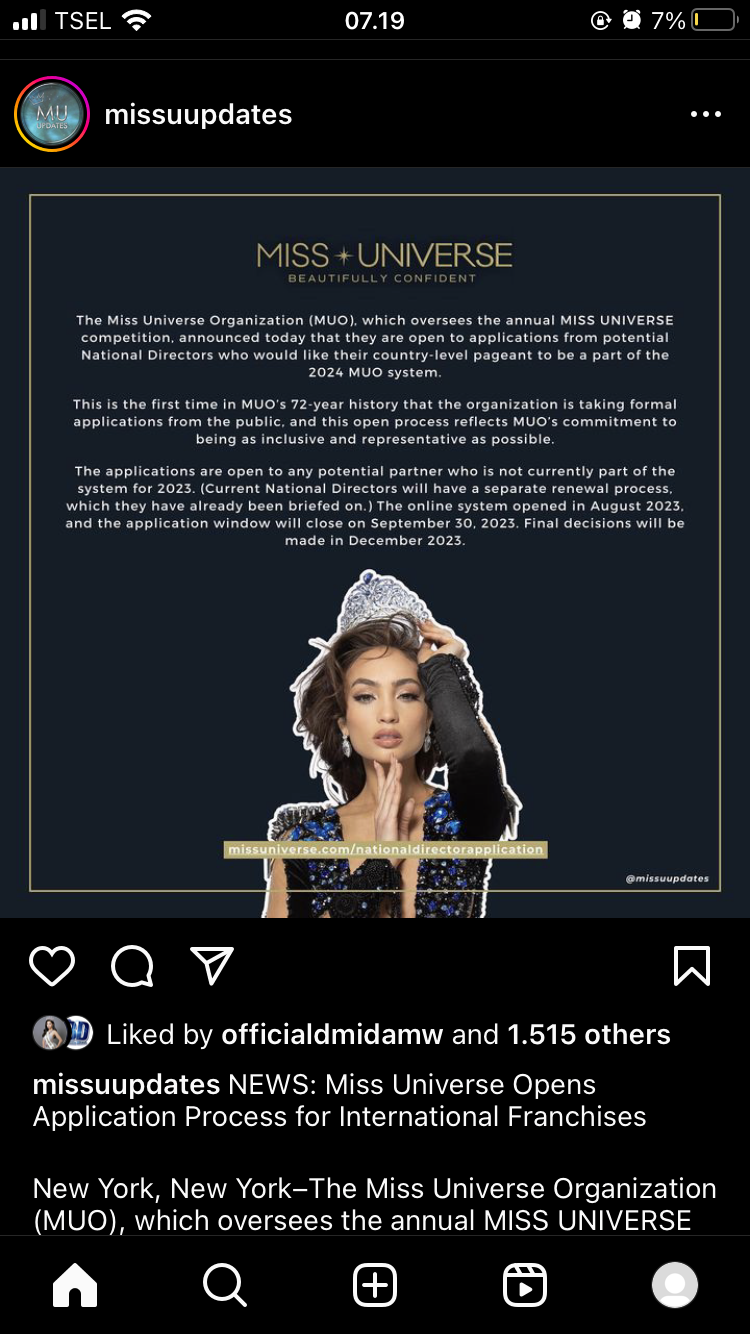
Task: Open the post's three-dot options menu
Action: [x=705, y=114]
